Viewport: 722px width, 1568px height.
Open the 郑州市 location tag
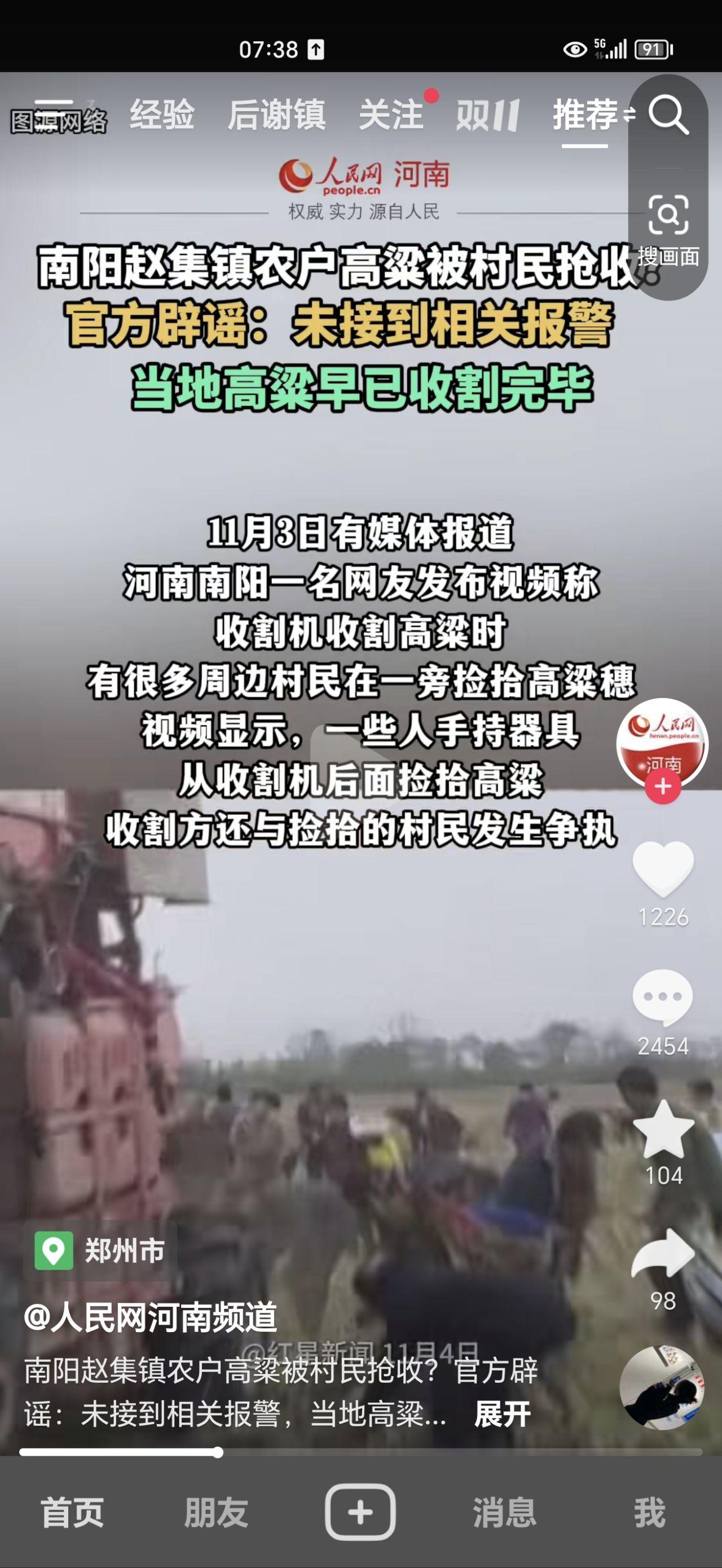pos(100,1251)
